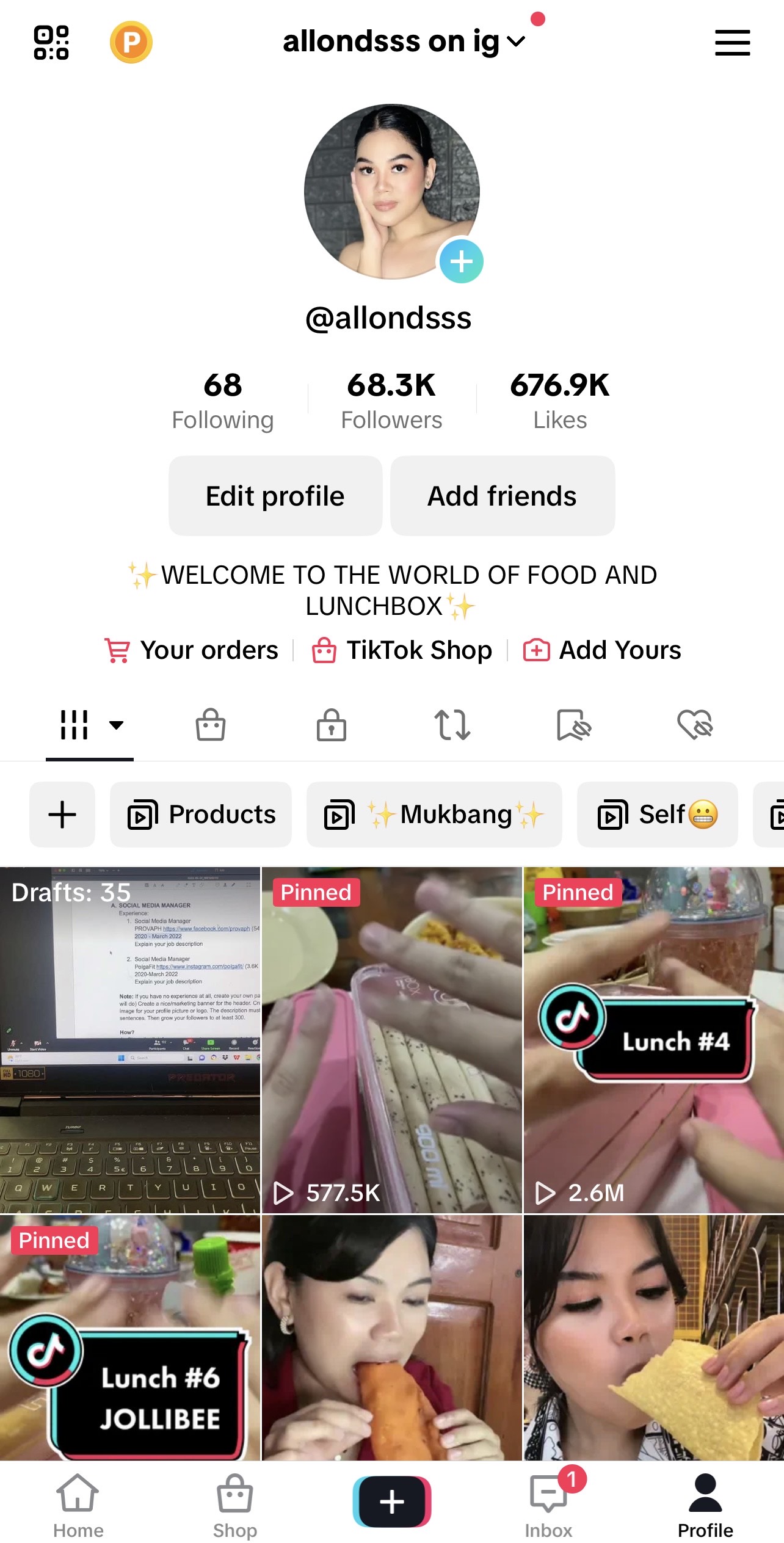Tap the Add friends button
Image resolution: width=784 pixels, height=1543 pixels.
point(502,496)
